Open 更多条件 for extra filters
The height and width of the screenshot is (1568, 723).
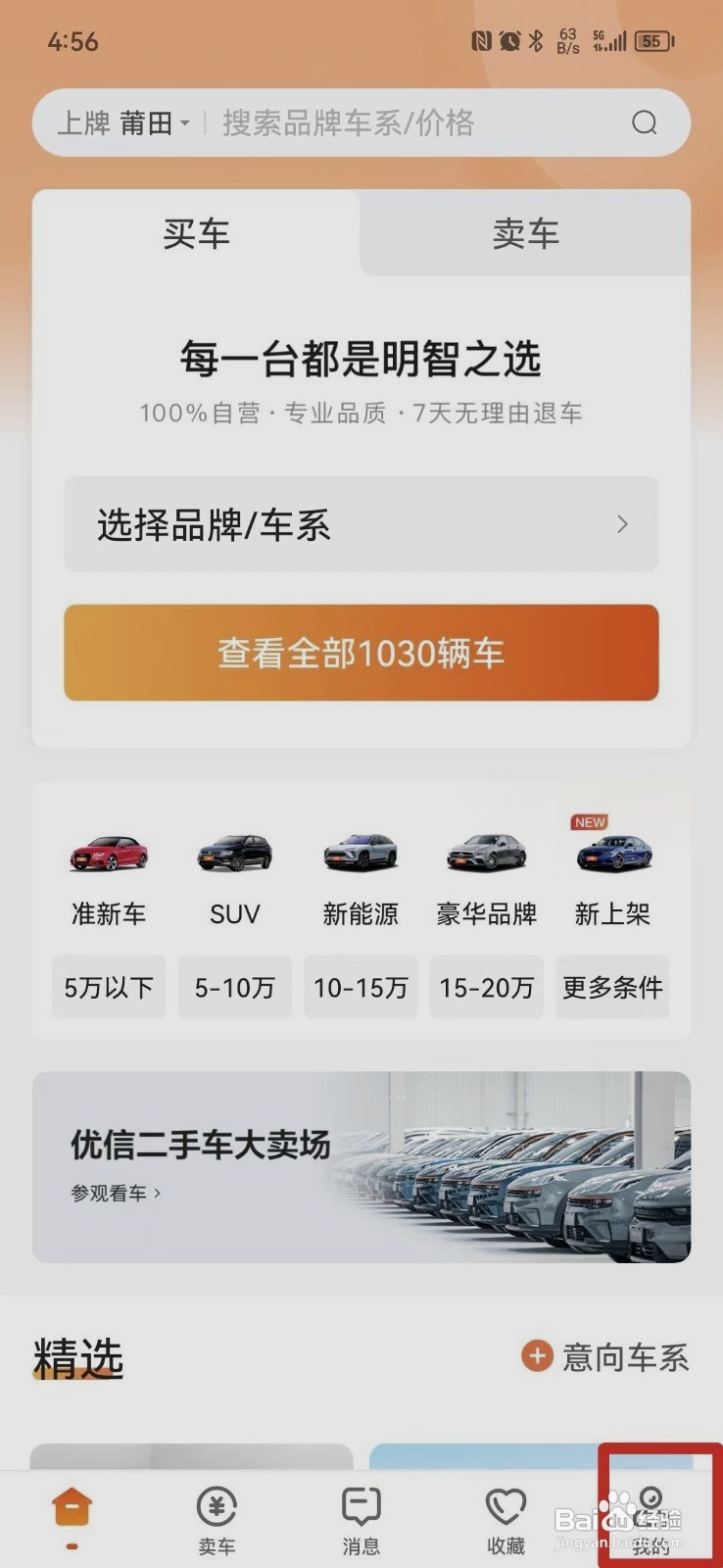click(611, 987)
